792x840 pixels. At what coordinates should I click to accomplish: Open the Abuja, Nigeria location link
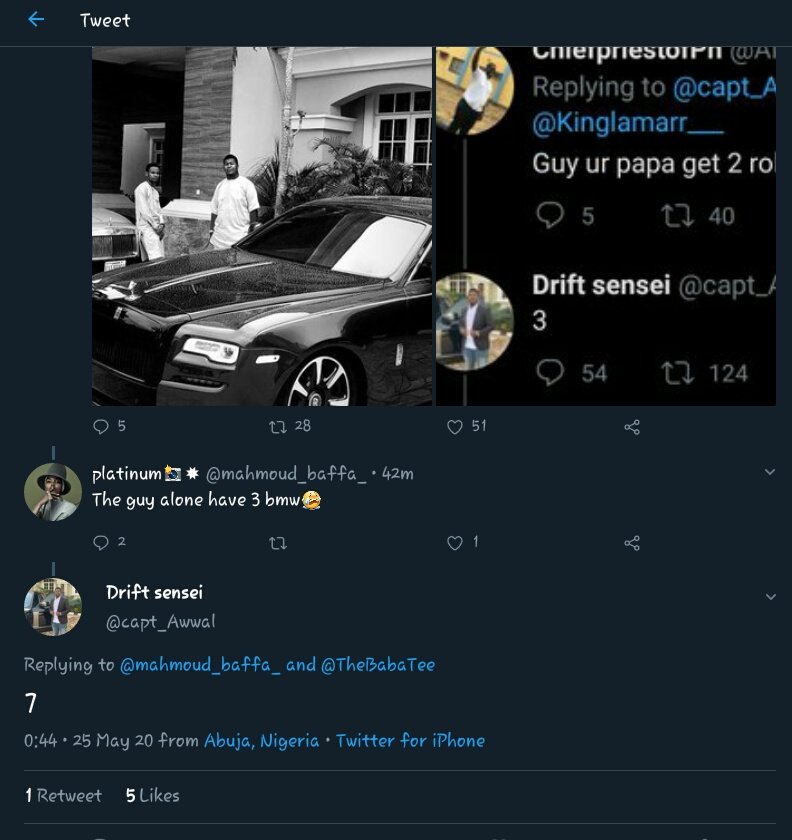click(261, 741)
